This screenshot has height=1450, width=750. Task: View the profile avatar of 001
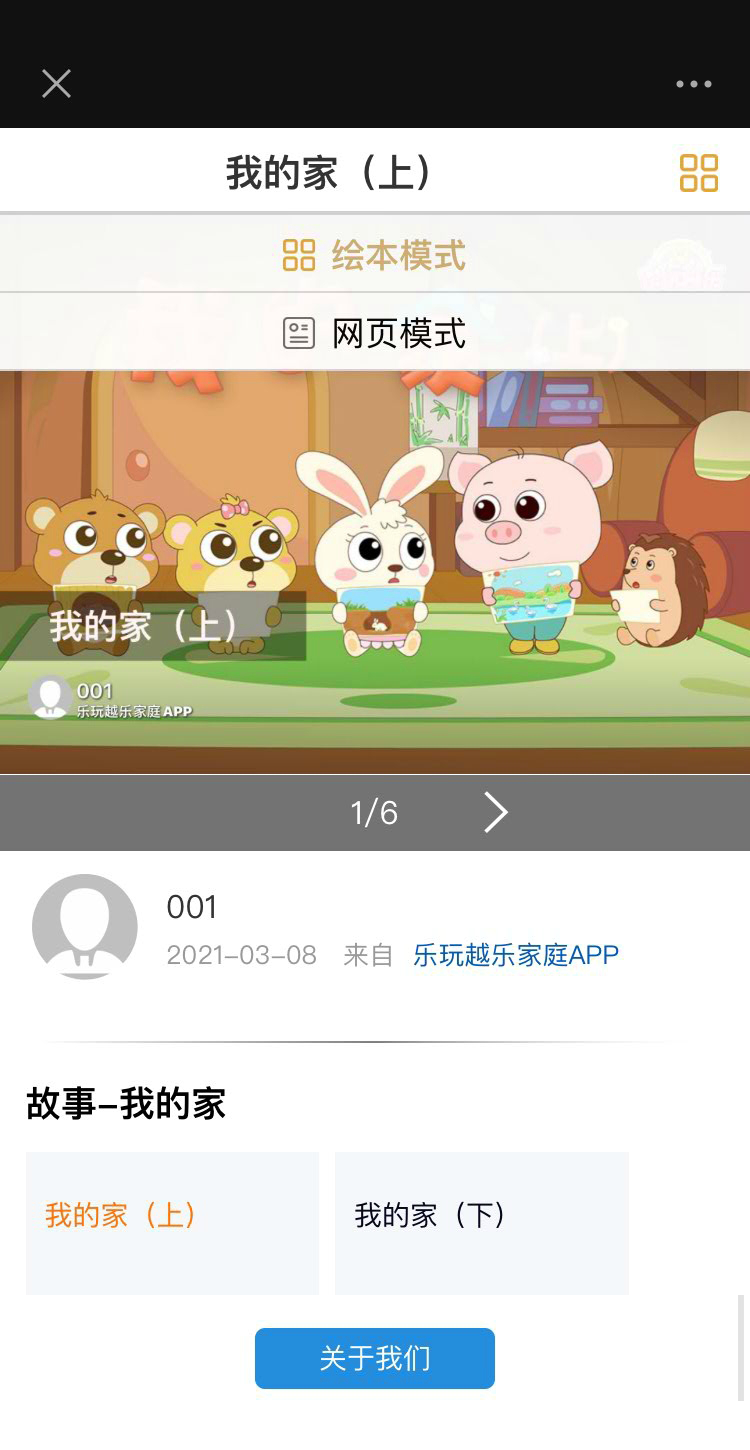(x=84, y=925)
